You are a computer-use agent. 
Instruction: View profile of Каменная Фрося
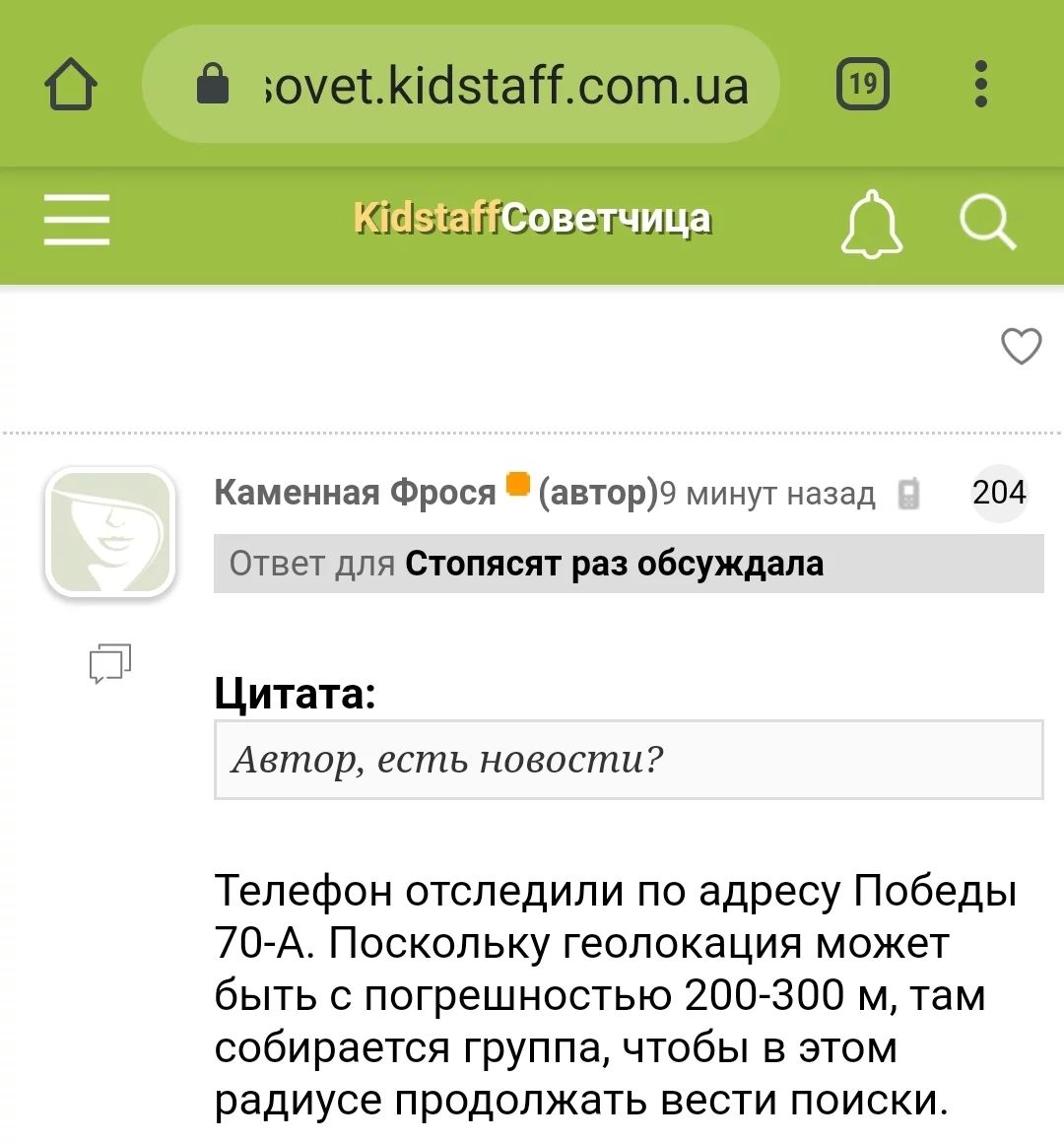coord(355,492)
